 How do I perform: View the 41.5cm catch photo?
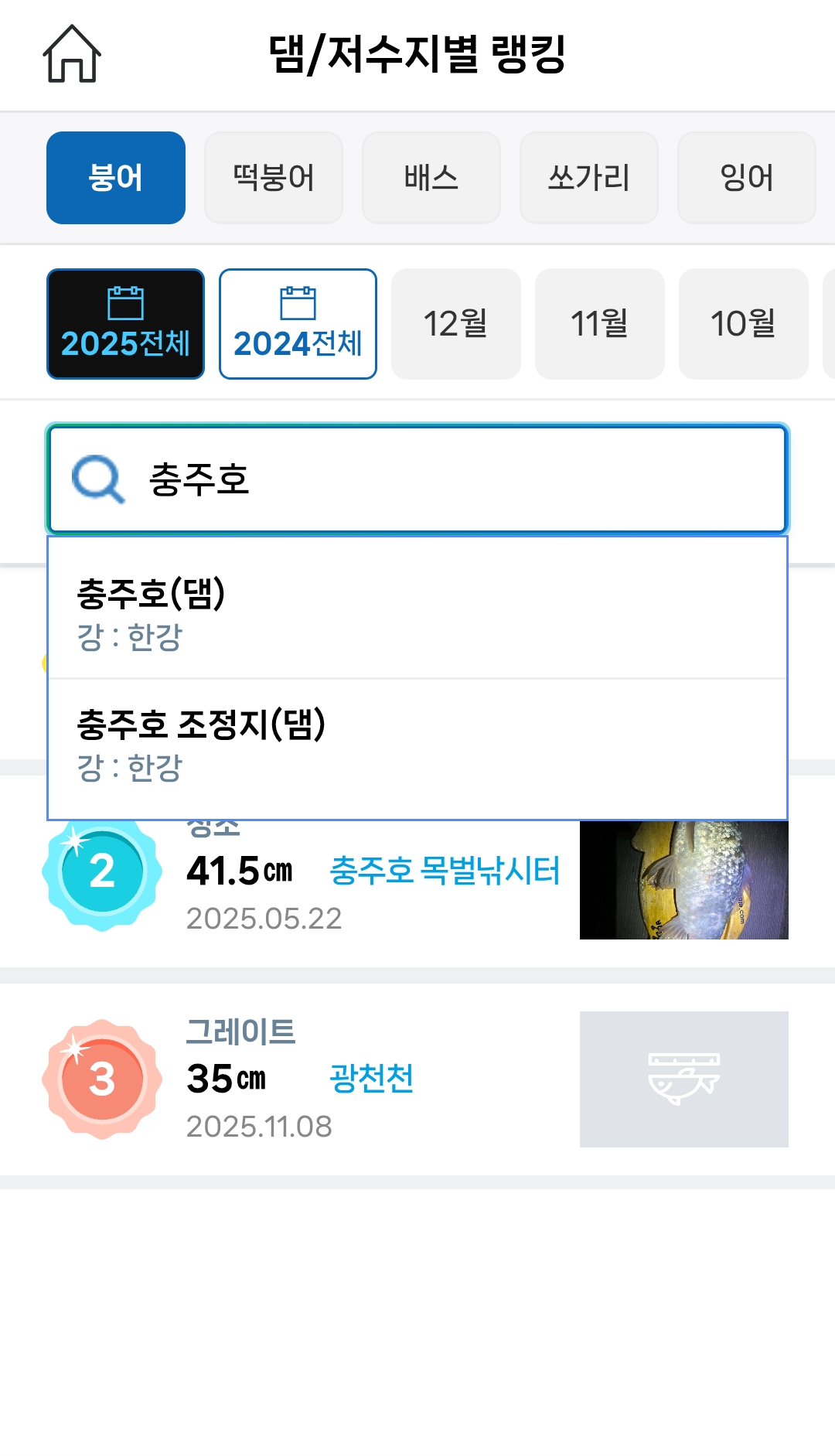pyautogui.click(x=683, y=881)
